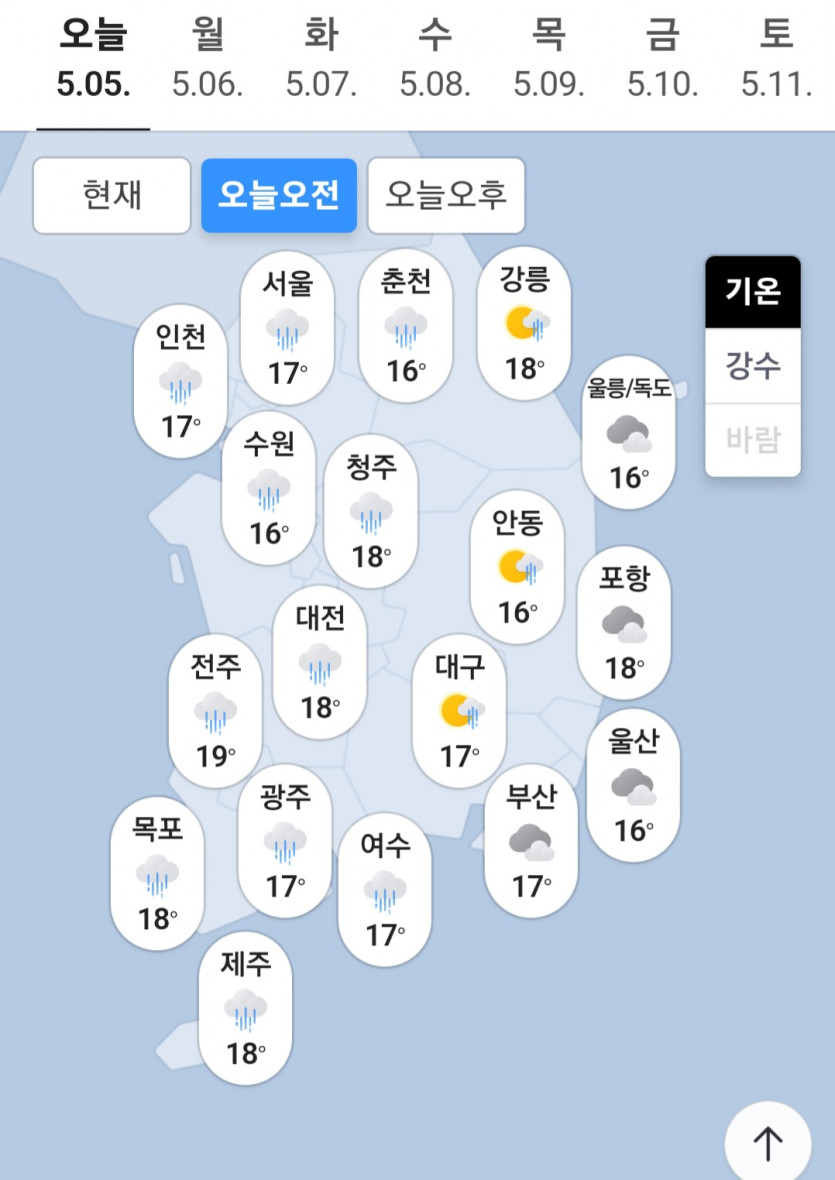
Task: Select 기온 temperature view
Action: pyautogui.click(x=752, y=292)
